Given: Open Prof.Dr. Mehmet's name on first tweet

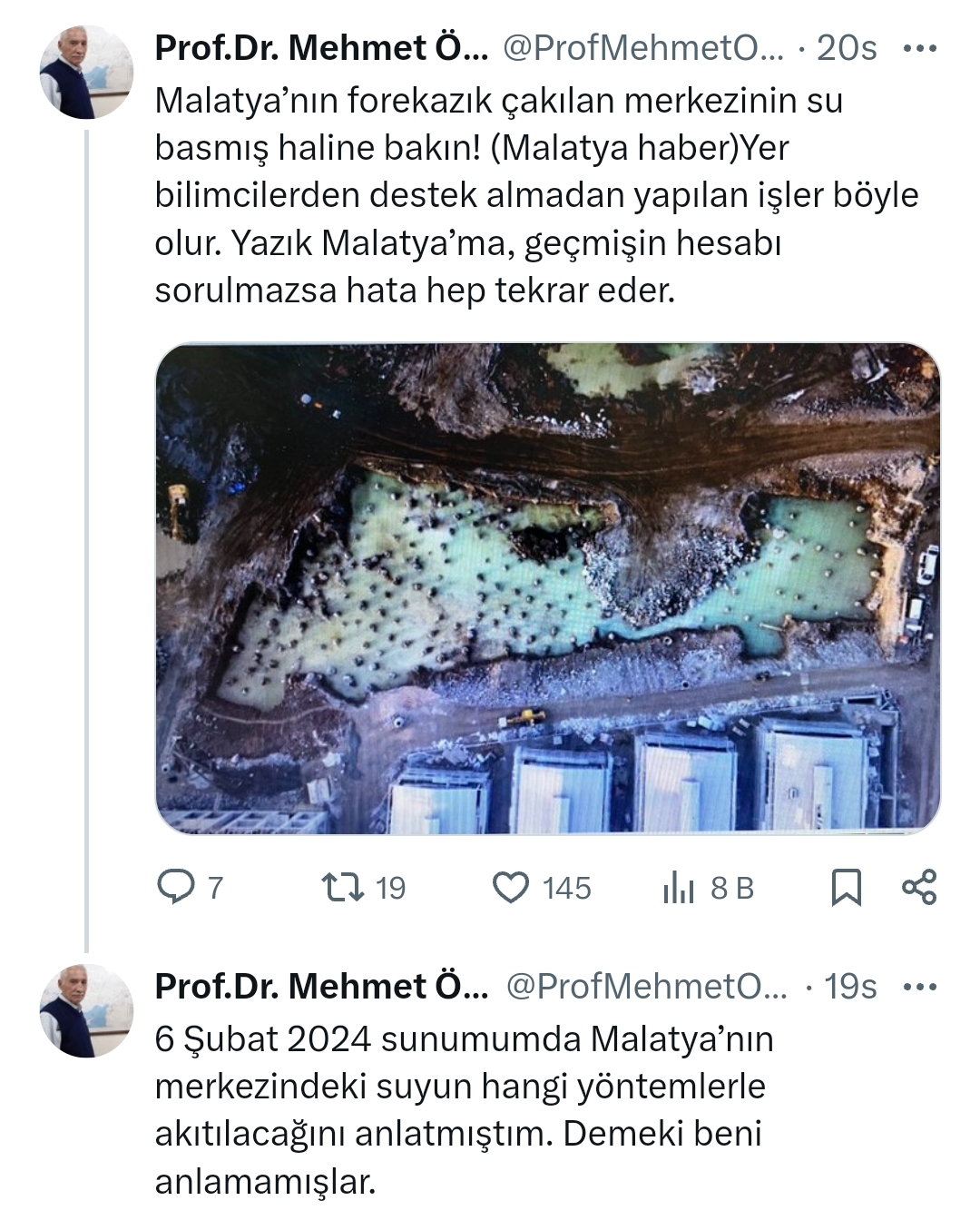Looking at the screenshot, I should (x=320, y=48).
